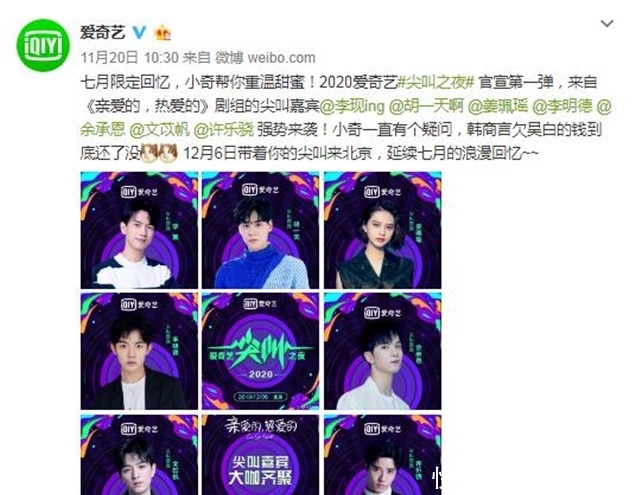Open the iQIYI profile avatar

pyautogui.click(x=43, y=44)
